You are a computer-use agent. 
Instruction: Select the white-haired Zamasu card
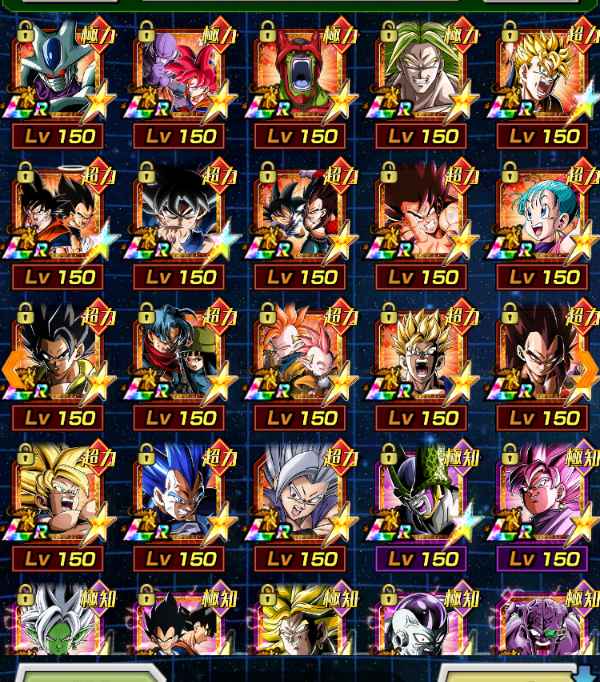click(x=58, y=625)
